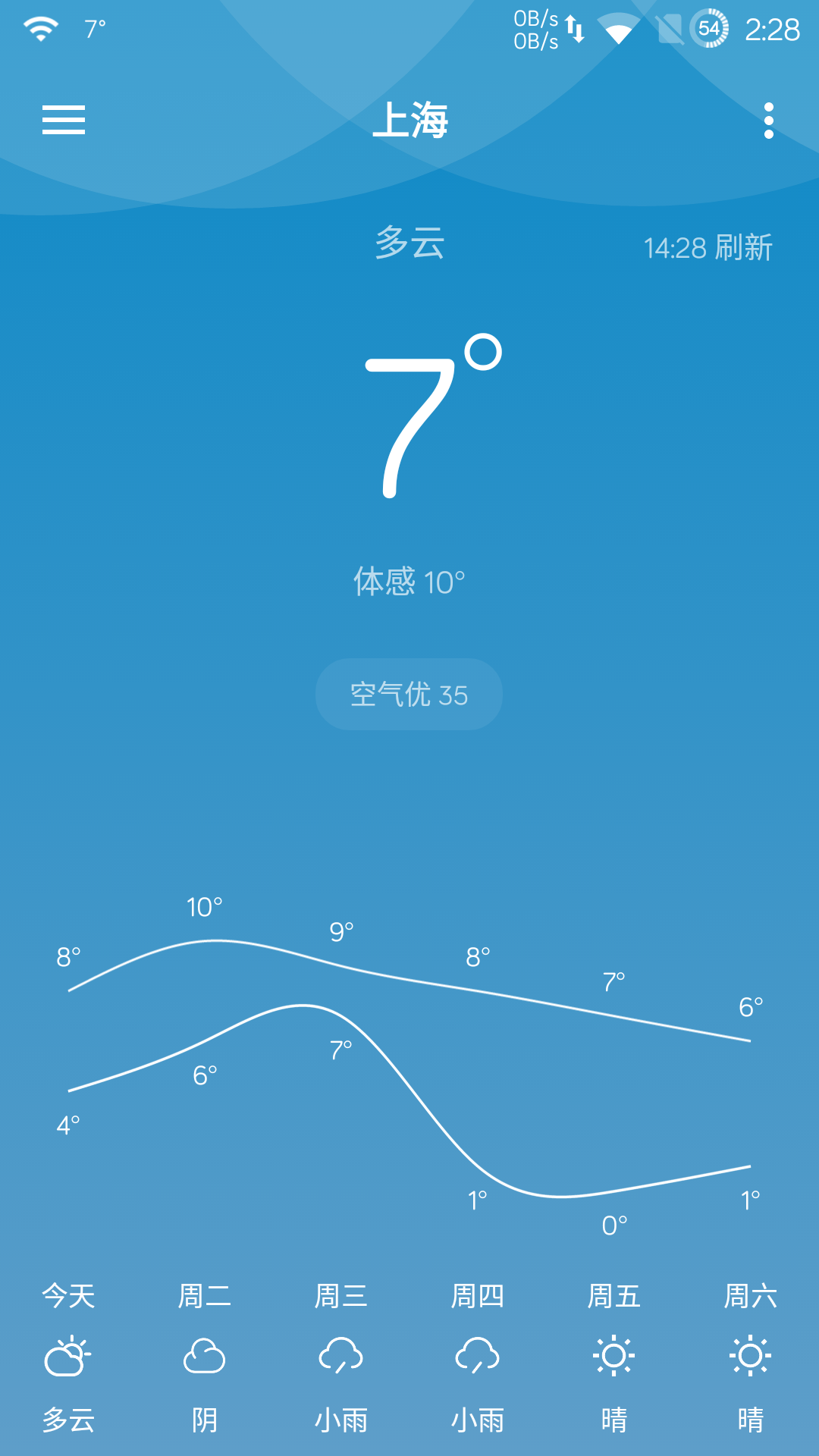Select the 周三 小雨 forecast day
Image resolution: width=819 pixels, height=1456 pixels.
[341, 1357]
